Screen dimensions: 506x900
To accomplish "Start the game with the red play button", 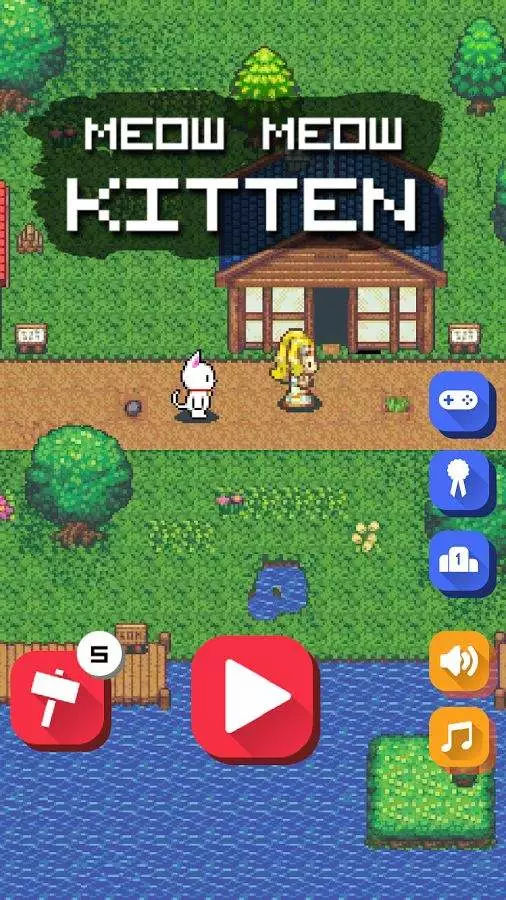I will point(255,697).
